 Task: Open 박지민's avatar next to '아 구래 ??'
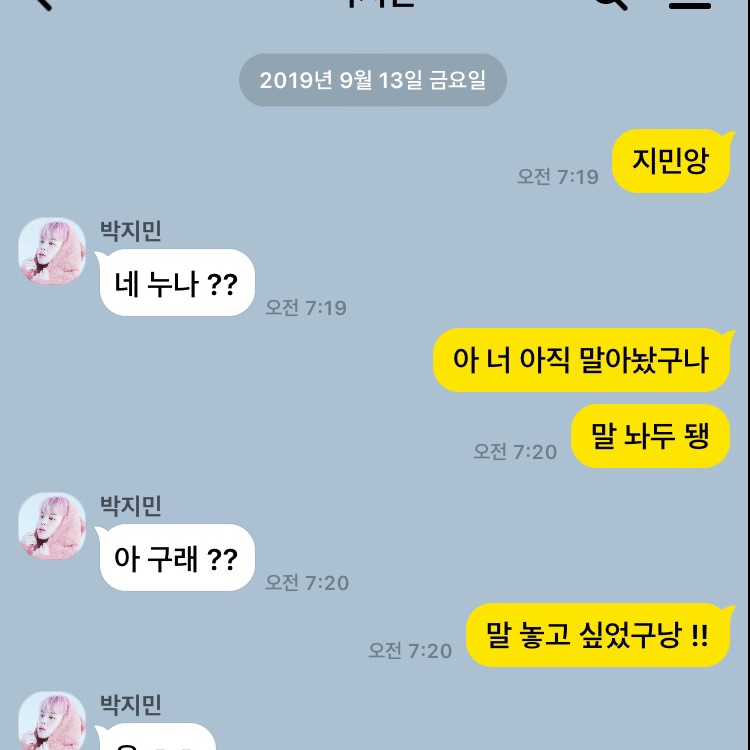tap(52, 526)
